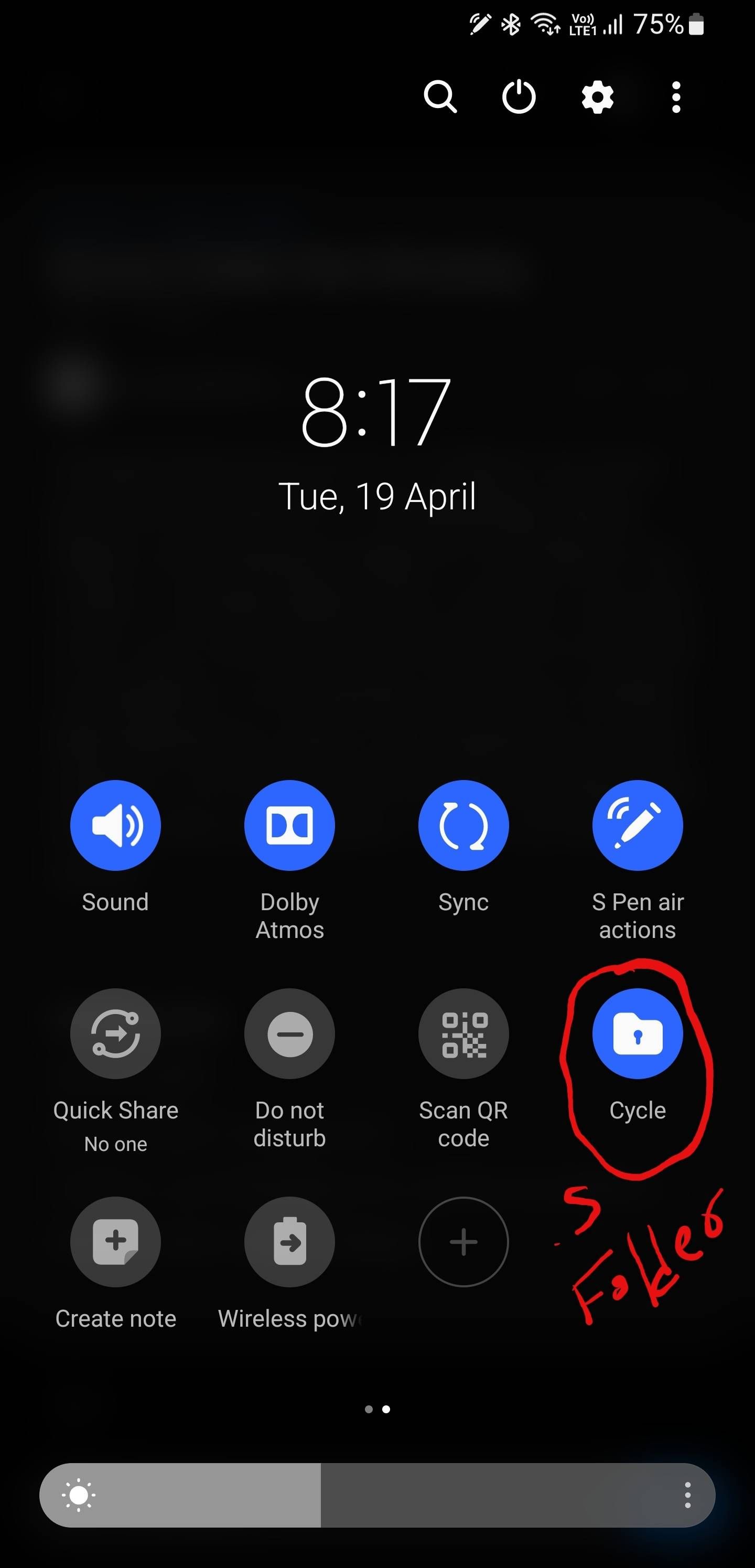This screenshot has width=755, height=1568.
Task: Tap the search icon
Action: click(440, 98)
